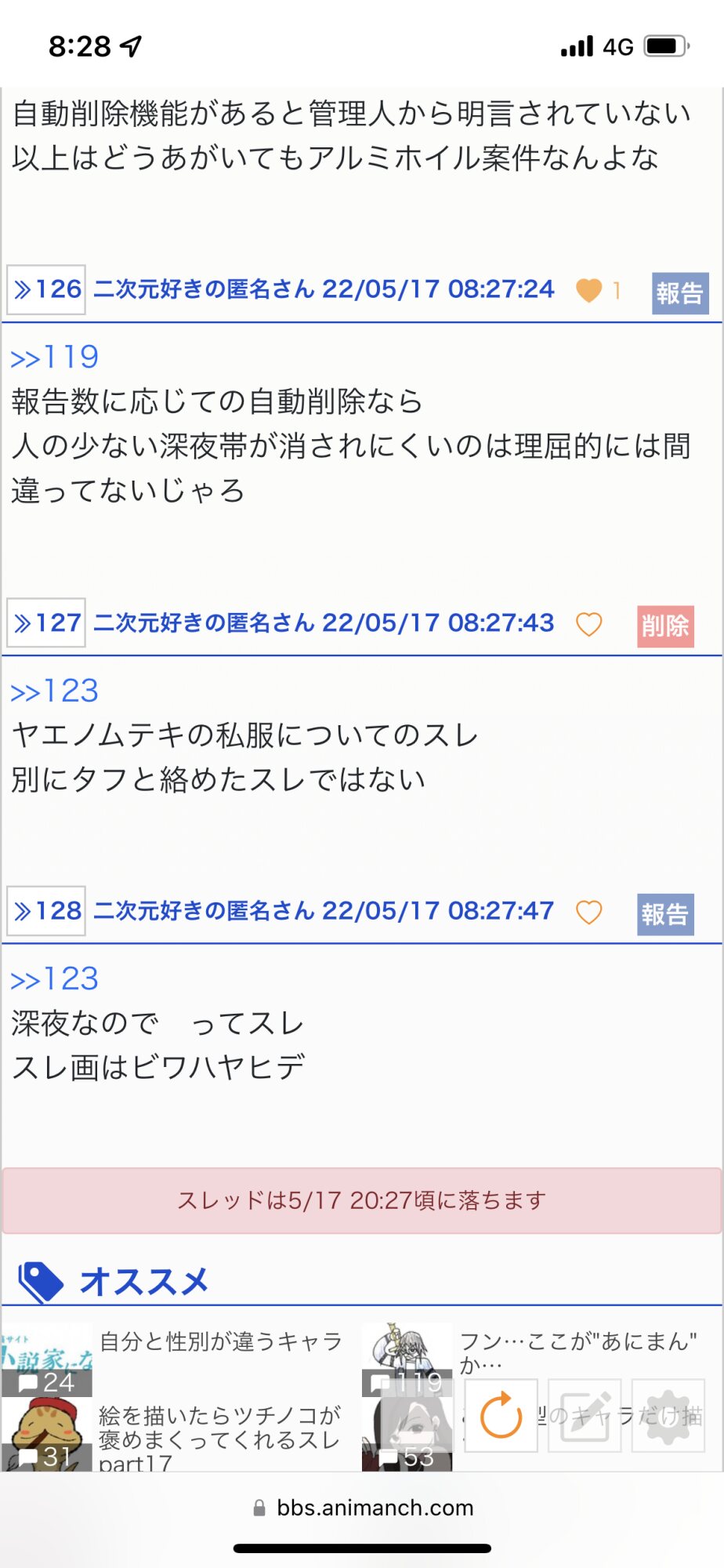724x1568 pixels.
Task: Open the >>123 link in post 128
Action: pos(55,979)
